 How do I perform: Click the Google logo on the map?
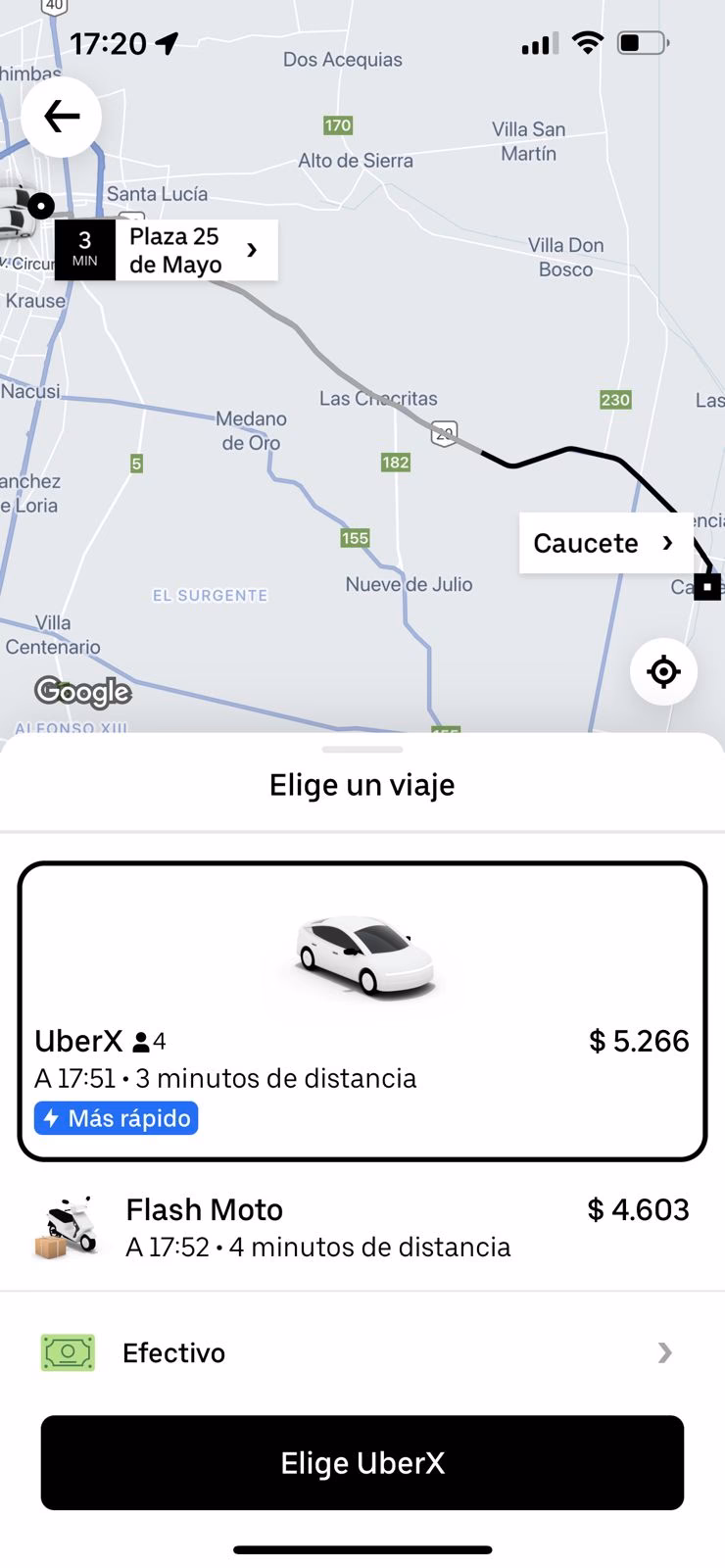(x=83, y=694)
